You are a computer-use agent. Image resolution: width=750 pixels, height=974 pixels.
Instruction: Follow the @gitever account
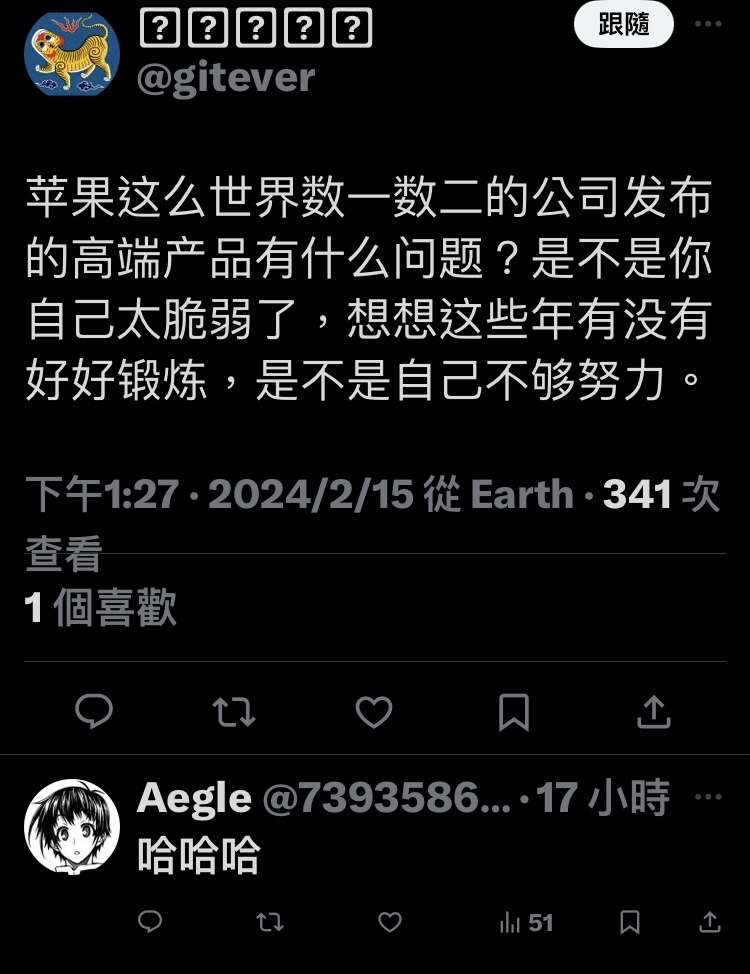click(x=623, y=25)
